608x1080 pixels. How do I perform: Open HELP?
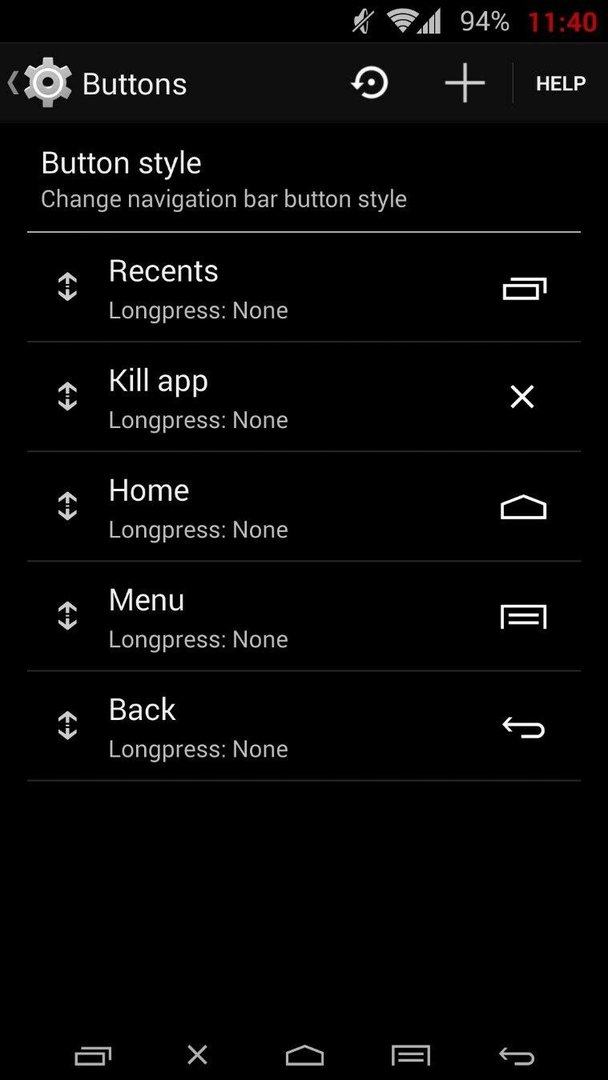[560, 83]
